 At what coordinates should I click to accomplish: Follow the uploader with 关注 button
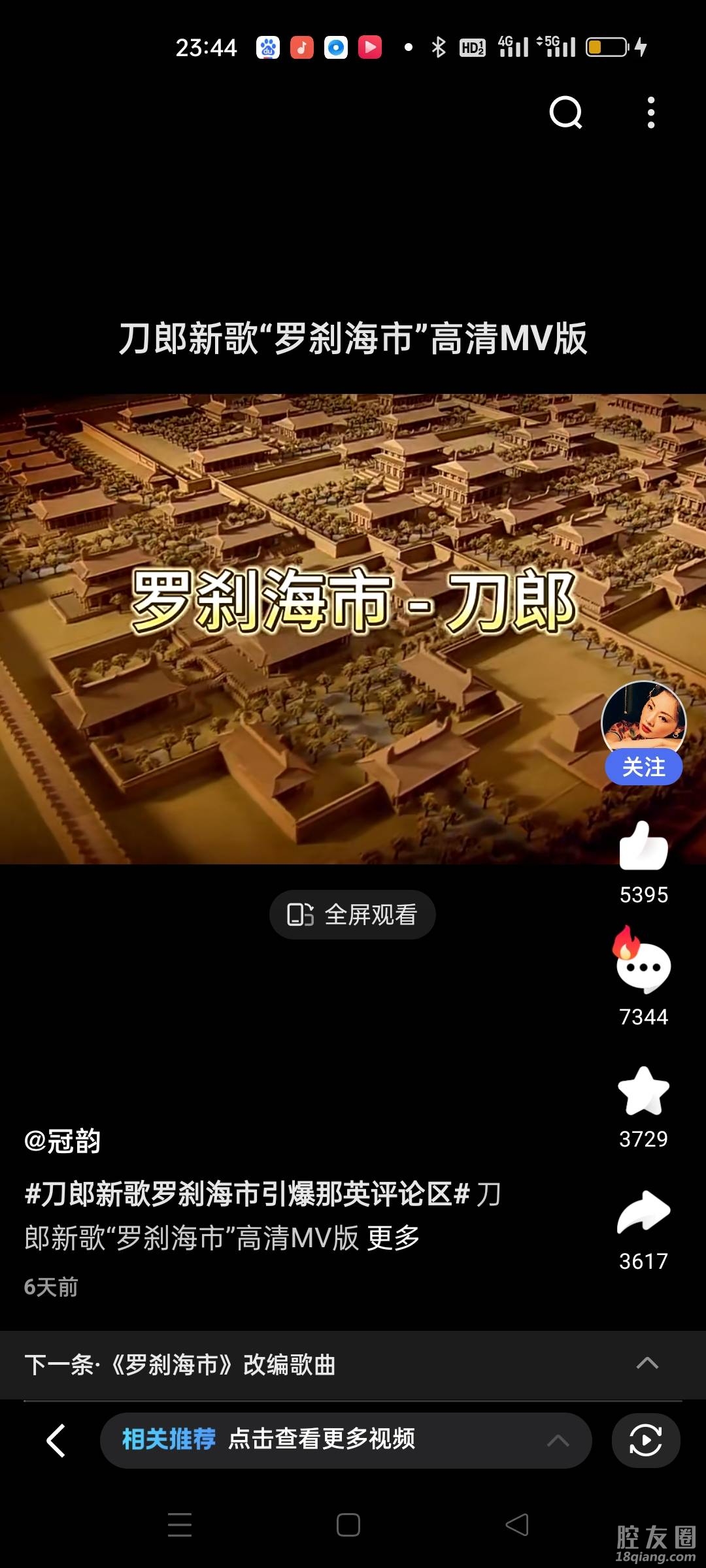(643, 767)
